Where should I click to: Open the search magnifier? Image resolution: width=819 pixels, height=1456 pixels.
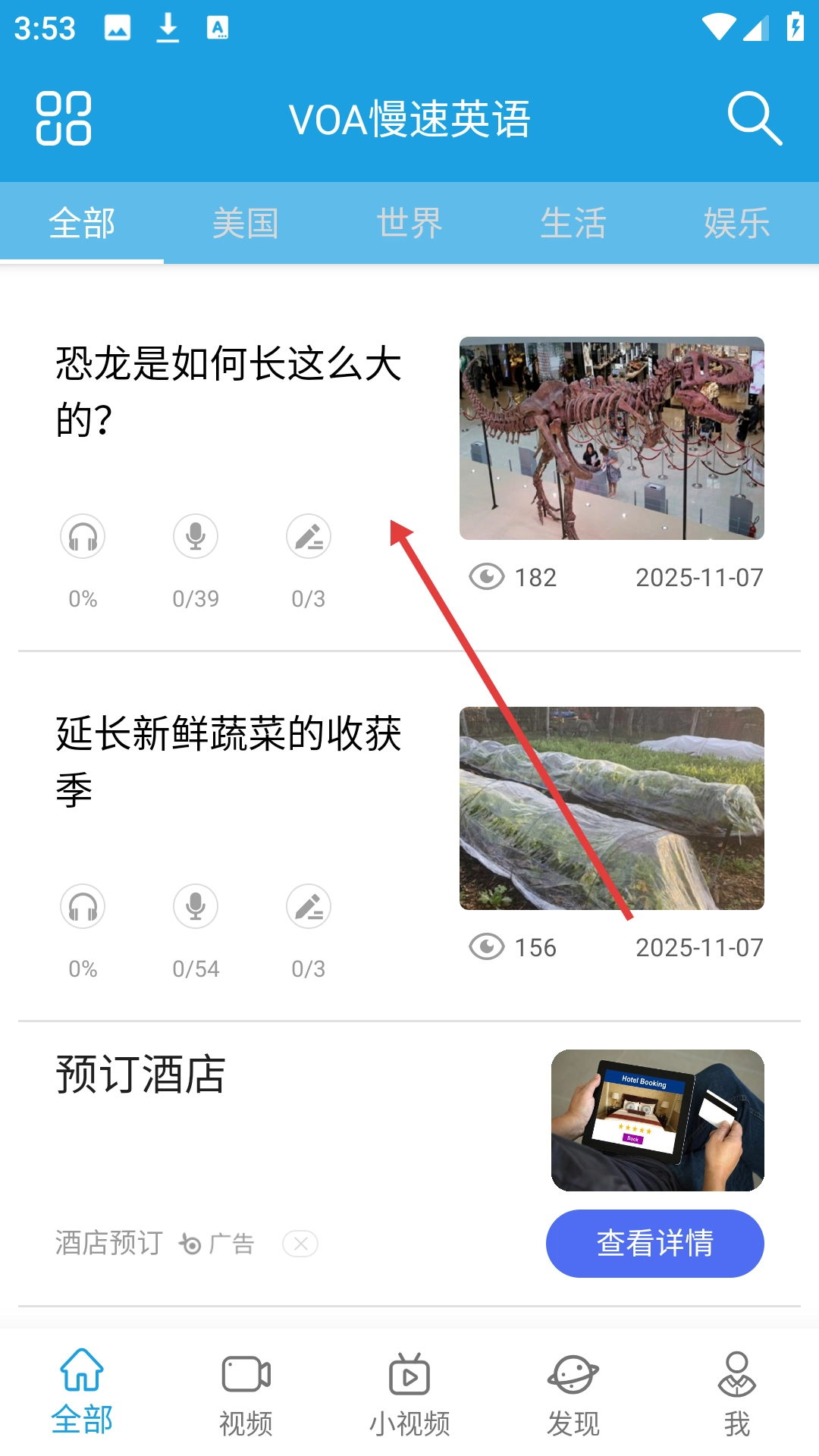(754, 118)
